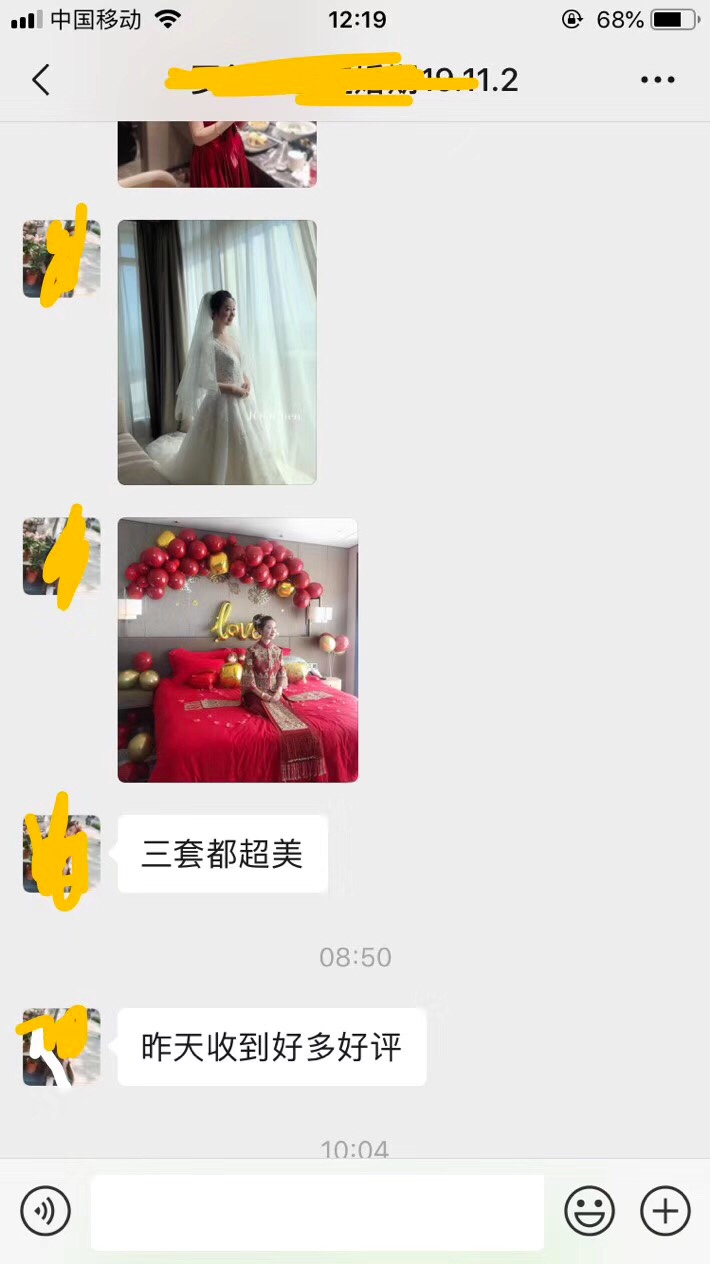Screen dimensions: 710x1264
Task: Open the red balloon bedroom photo
Action: coord(238,650)
